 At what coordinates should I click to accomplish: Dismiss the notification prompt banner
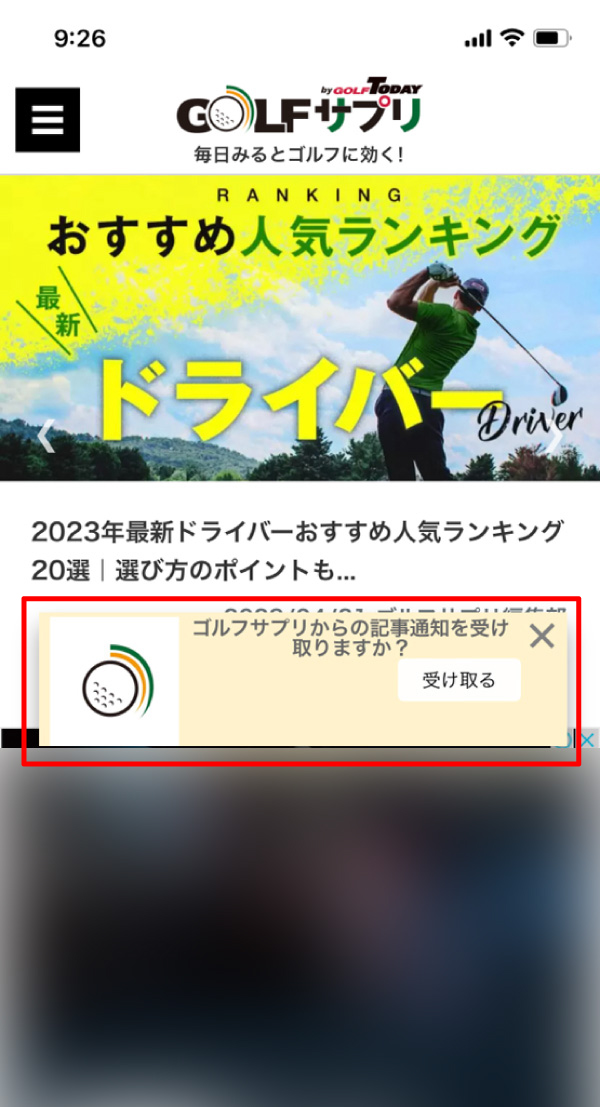pos(541,636)
